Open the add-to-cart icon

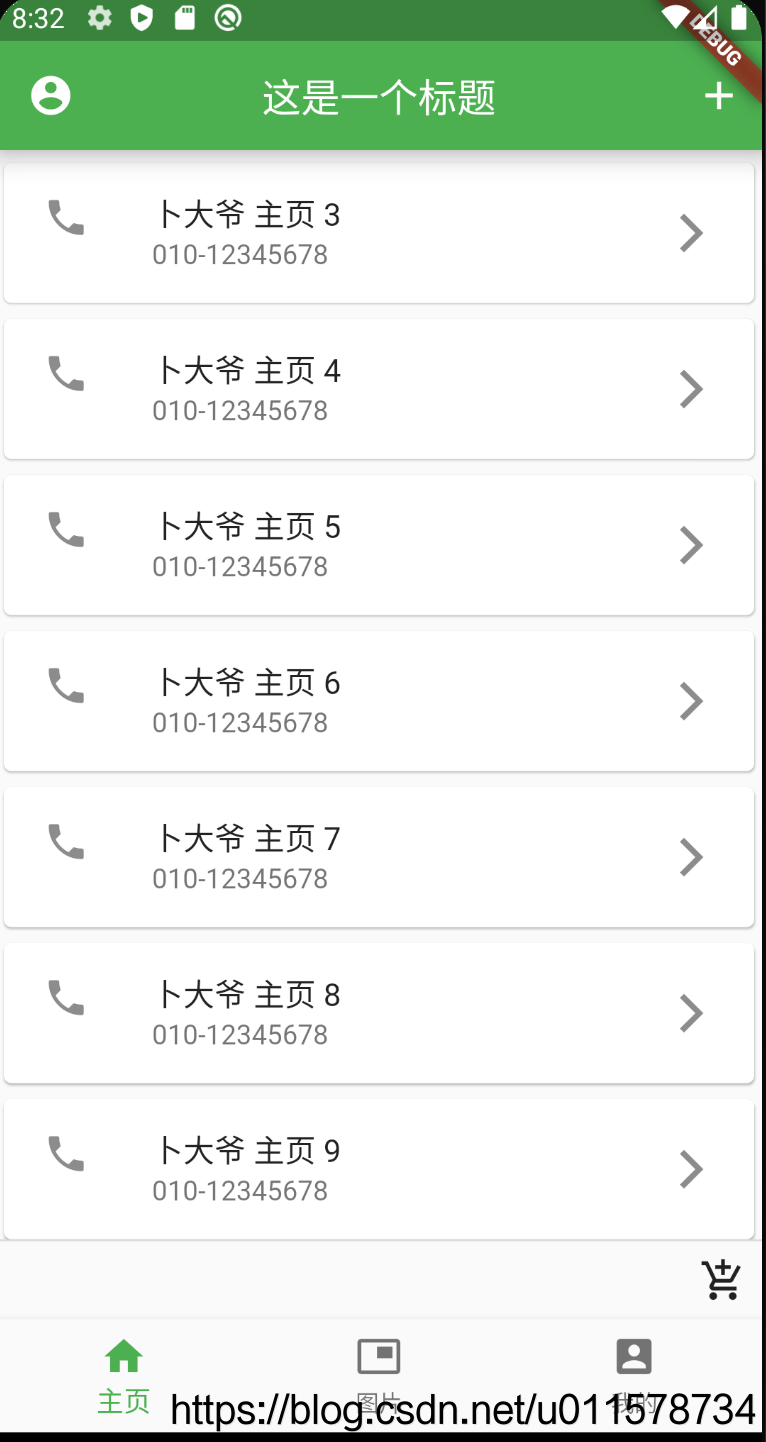point(721,1280)
